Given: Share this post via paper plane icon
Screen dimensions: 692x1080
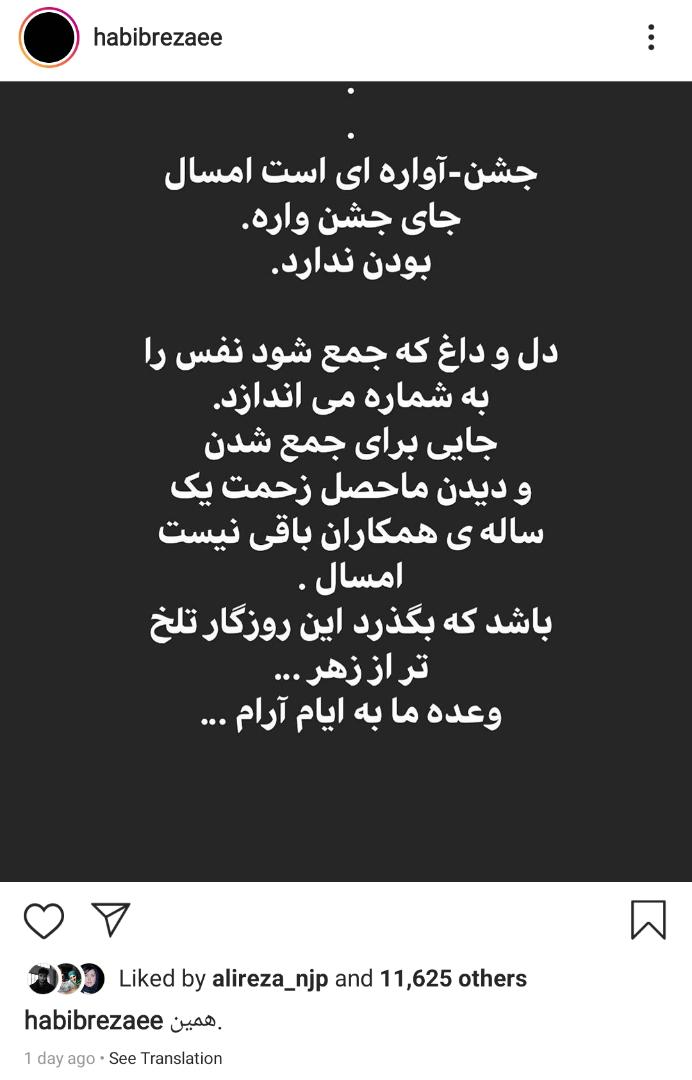Looking at the screenshot, I should 111,919.
